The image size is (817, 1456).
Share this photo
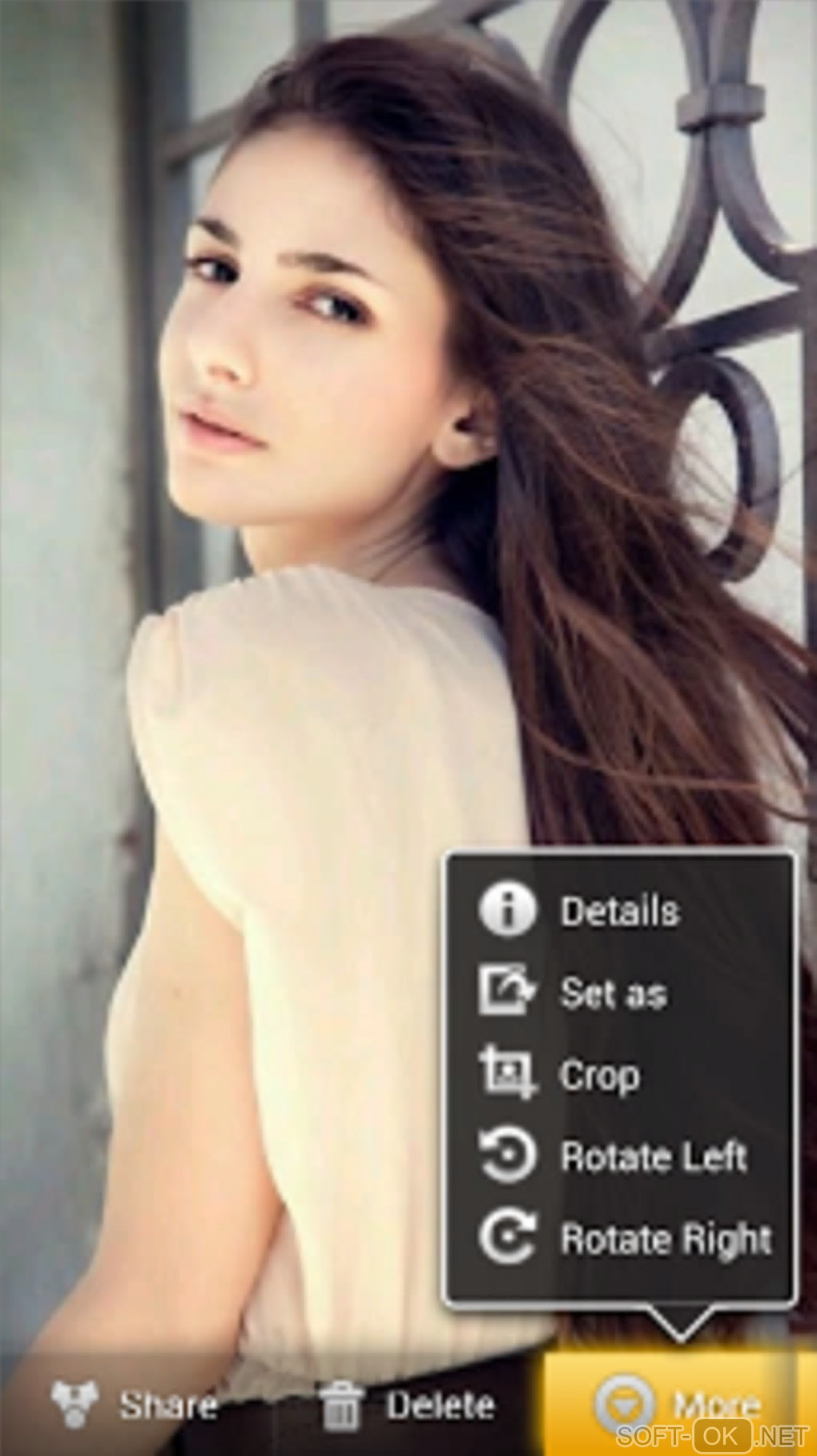coord(136,1404)
